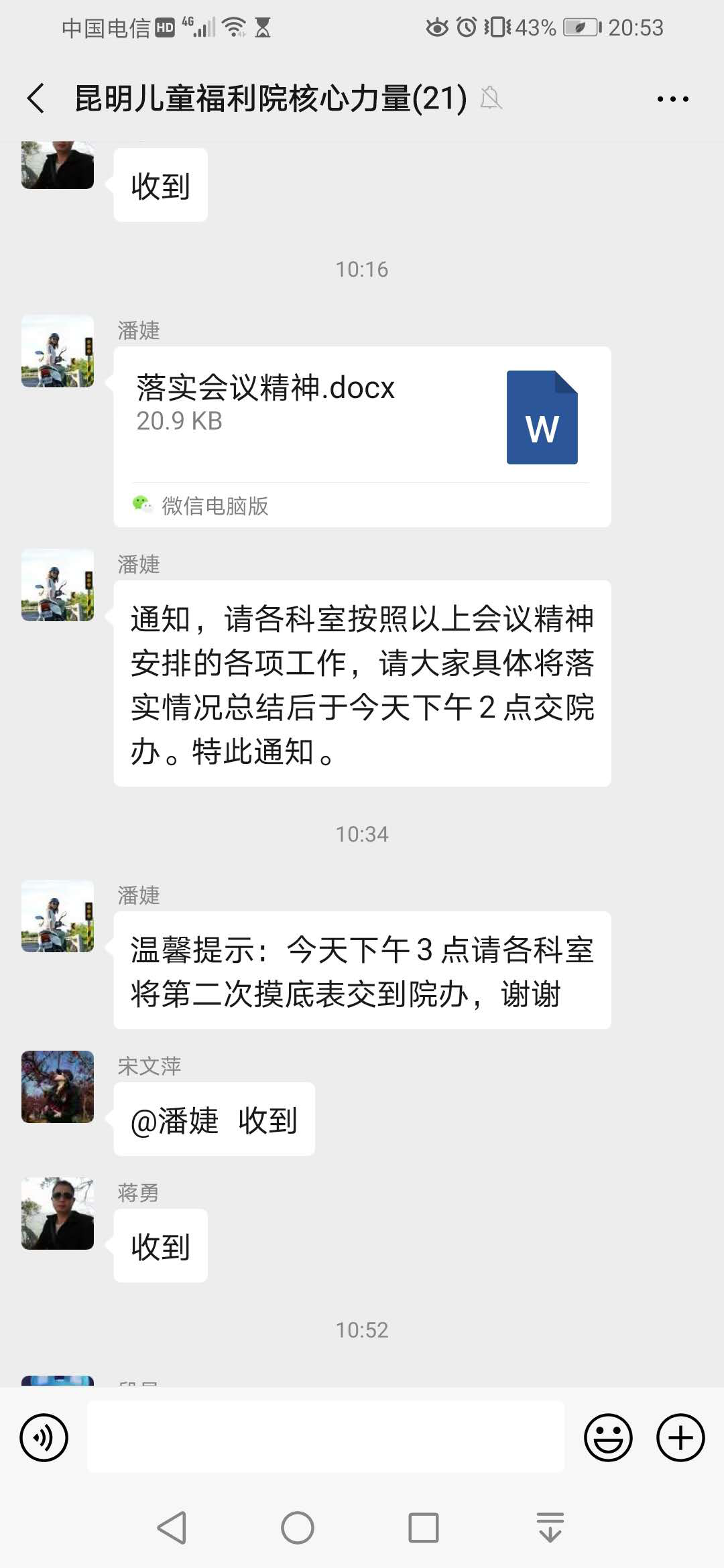Open the emoji panel
The image size is (724, 1568).
coord(608,1437)
